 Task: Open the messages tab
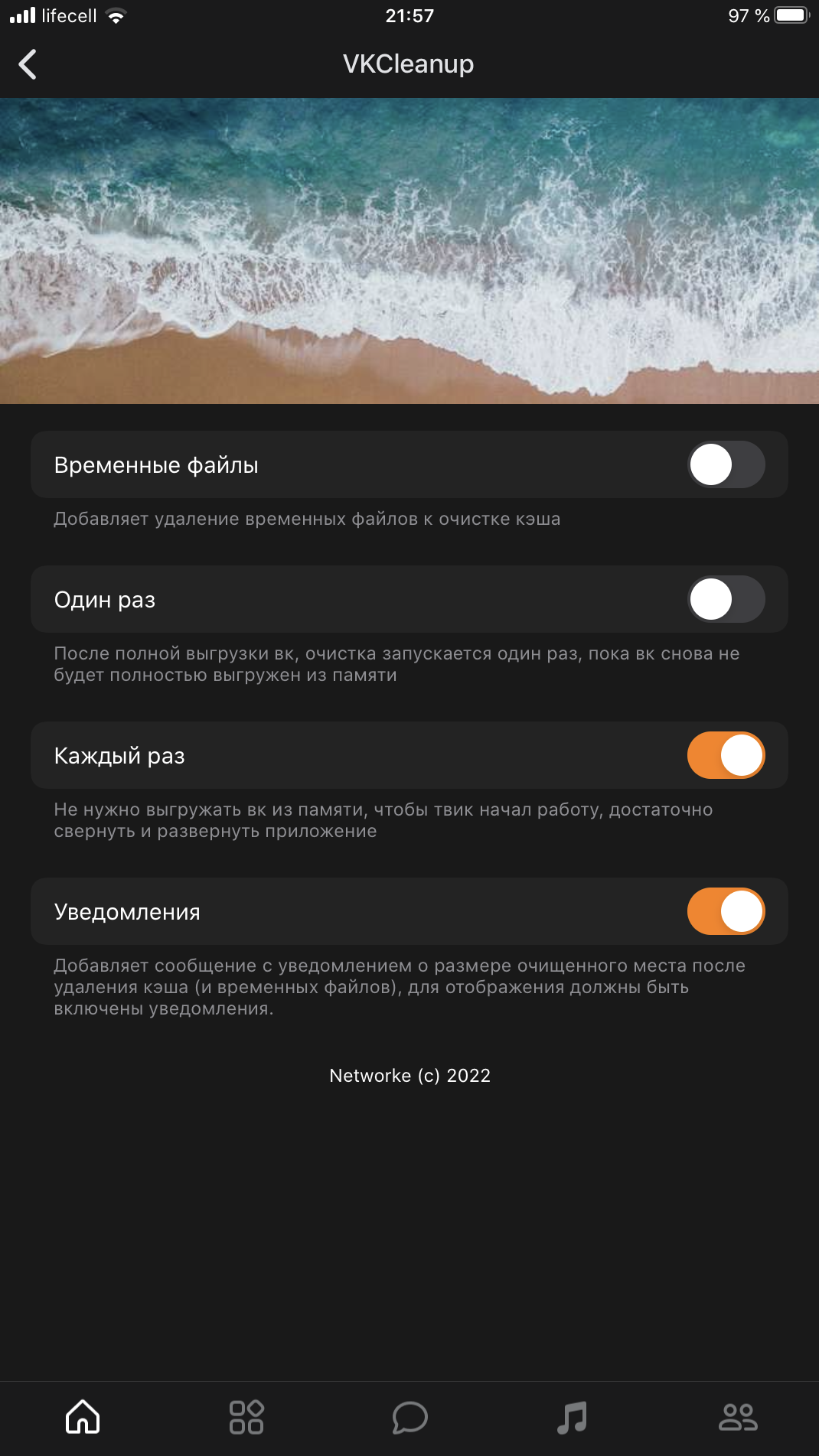point(409,1417)
